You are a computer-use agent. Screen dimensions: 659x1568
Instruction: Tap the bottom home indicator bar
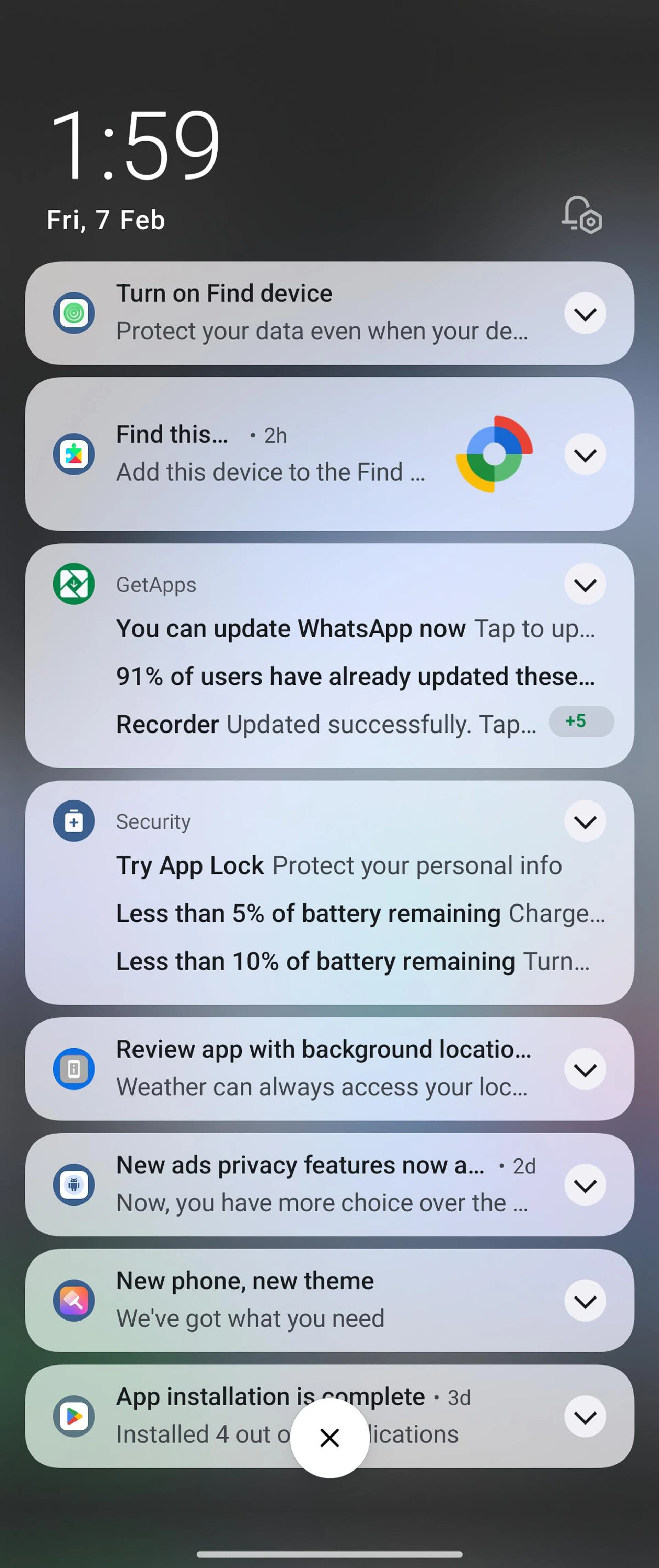coord(329,1553)
